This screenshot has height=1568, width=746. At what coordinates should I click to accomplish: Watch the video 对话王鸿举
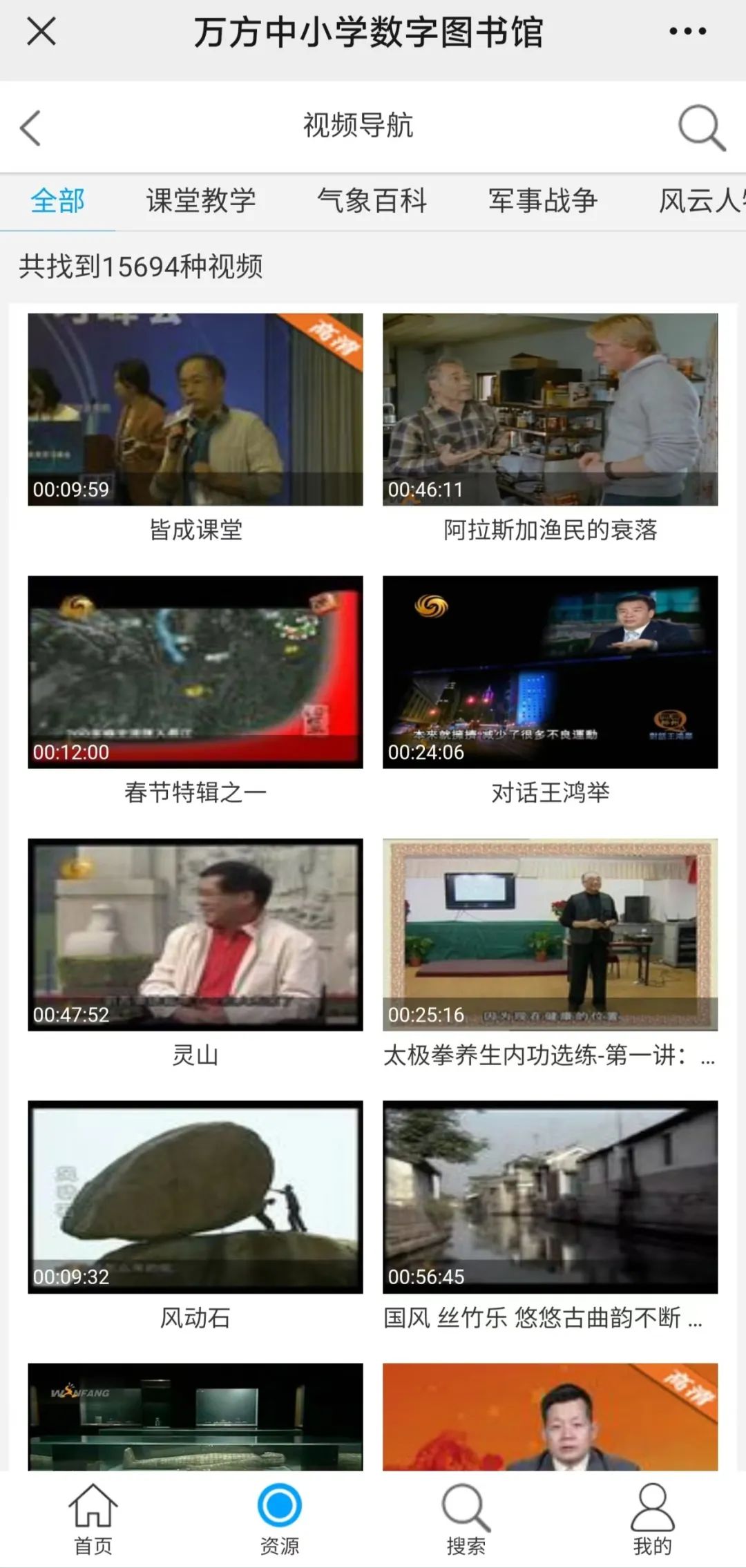pos(551,672)
